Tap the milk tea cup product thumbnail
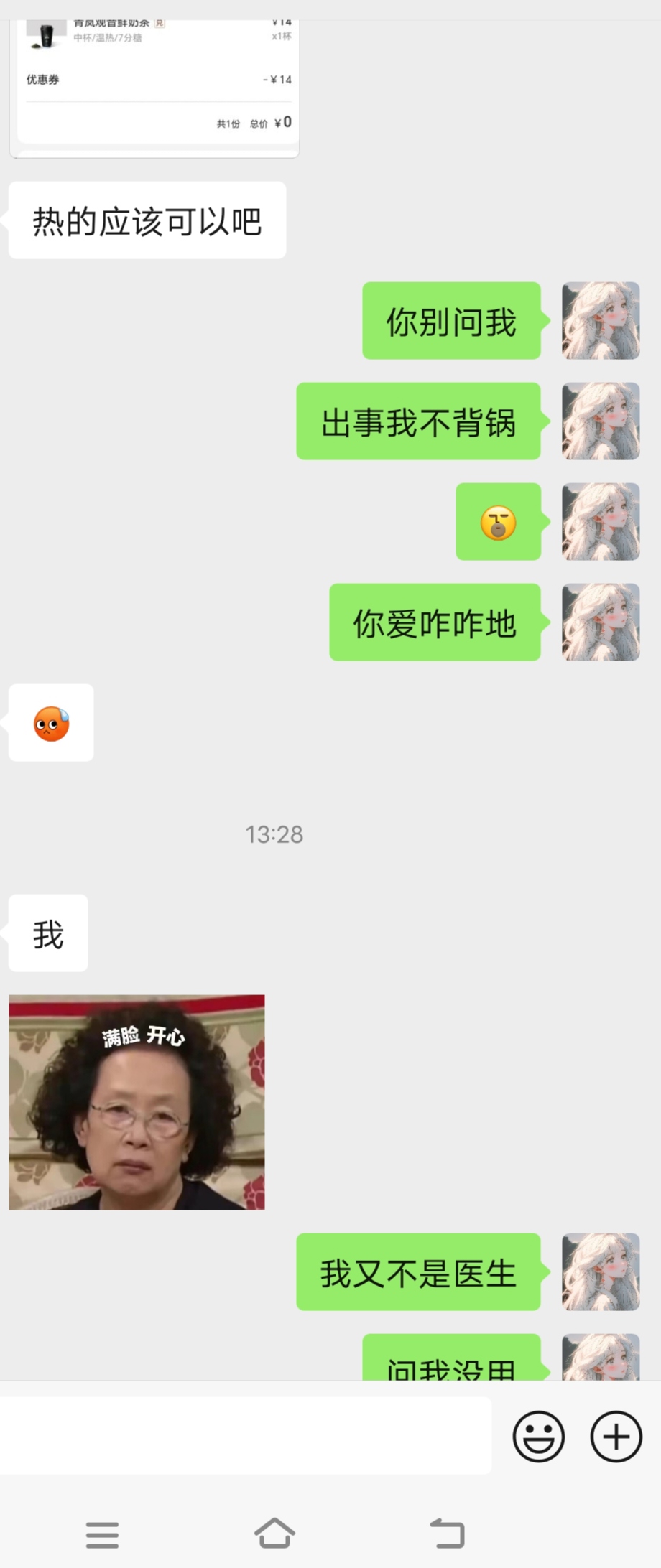The width and height of the screenshot is (661, 1568). (45, 33)
